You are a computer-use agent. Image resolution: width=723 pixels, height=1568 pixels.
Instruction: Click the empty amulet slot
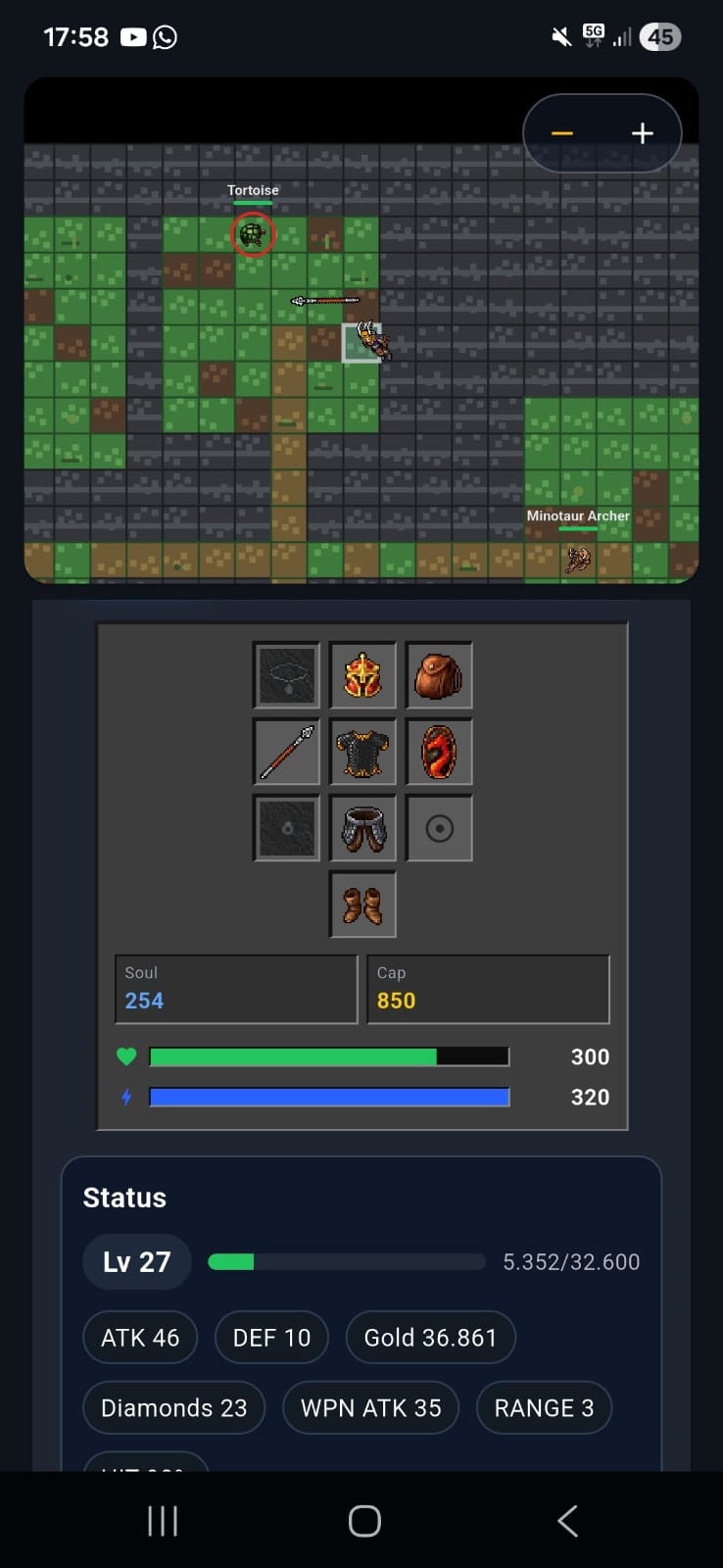coord(286,675)
